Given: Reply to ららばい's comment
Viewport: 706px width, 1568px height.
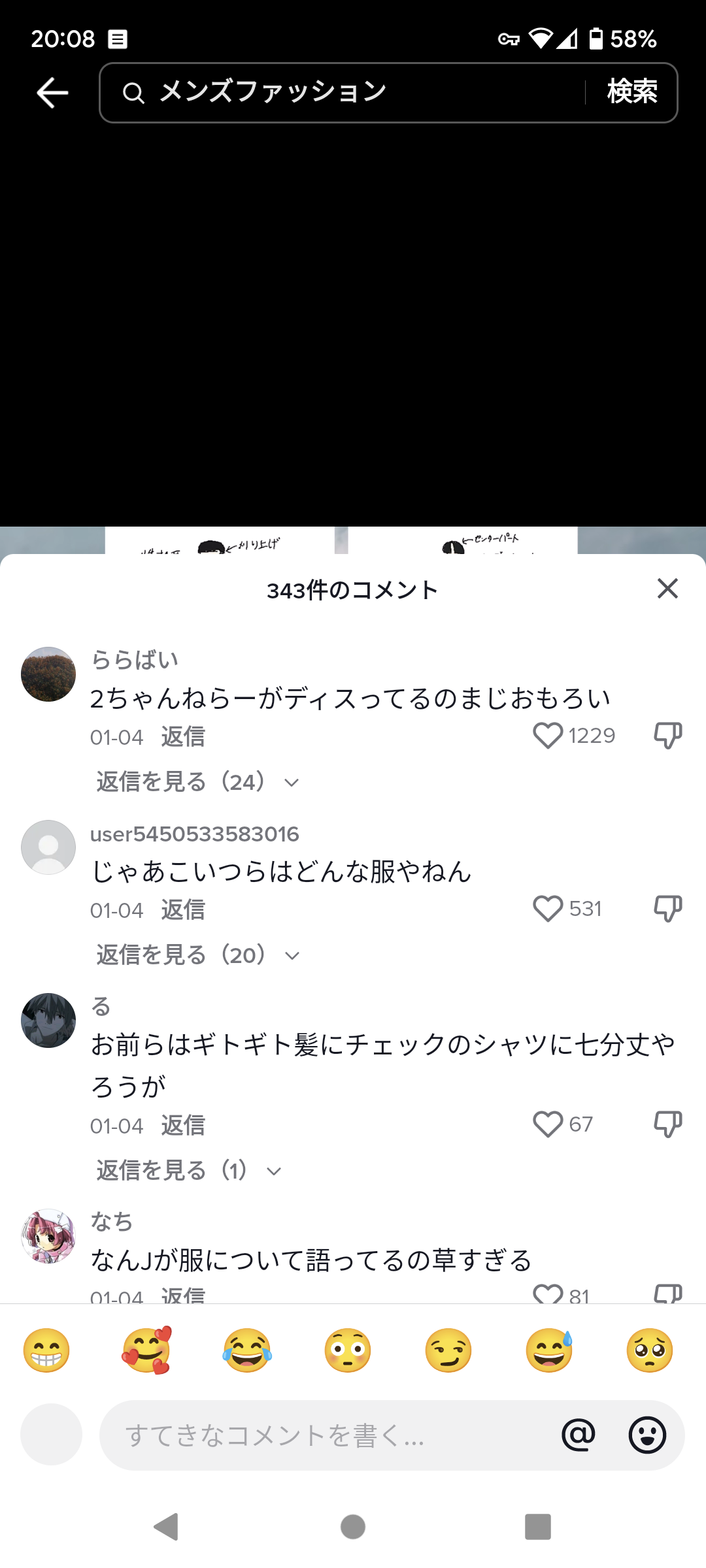Looking at the screenshot, I should (183, 737).
